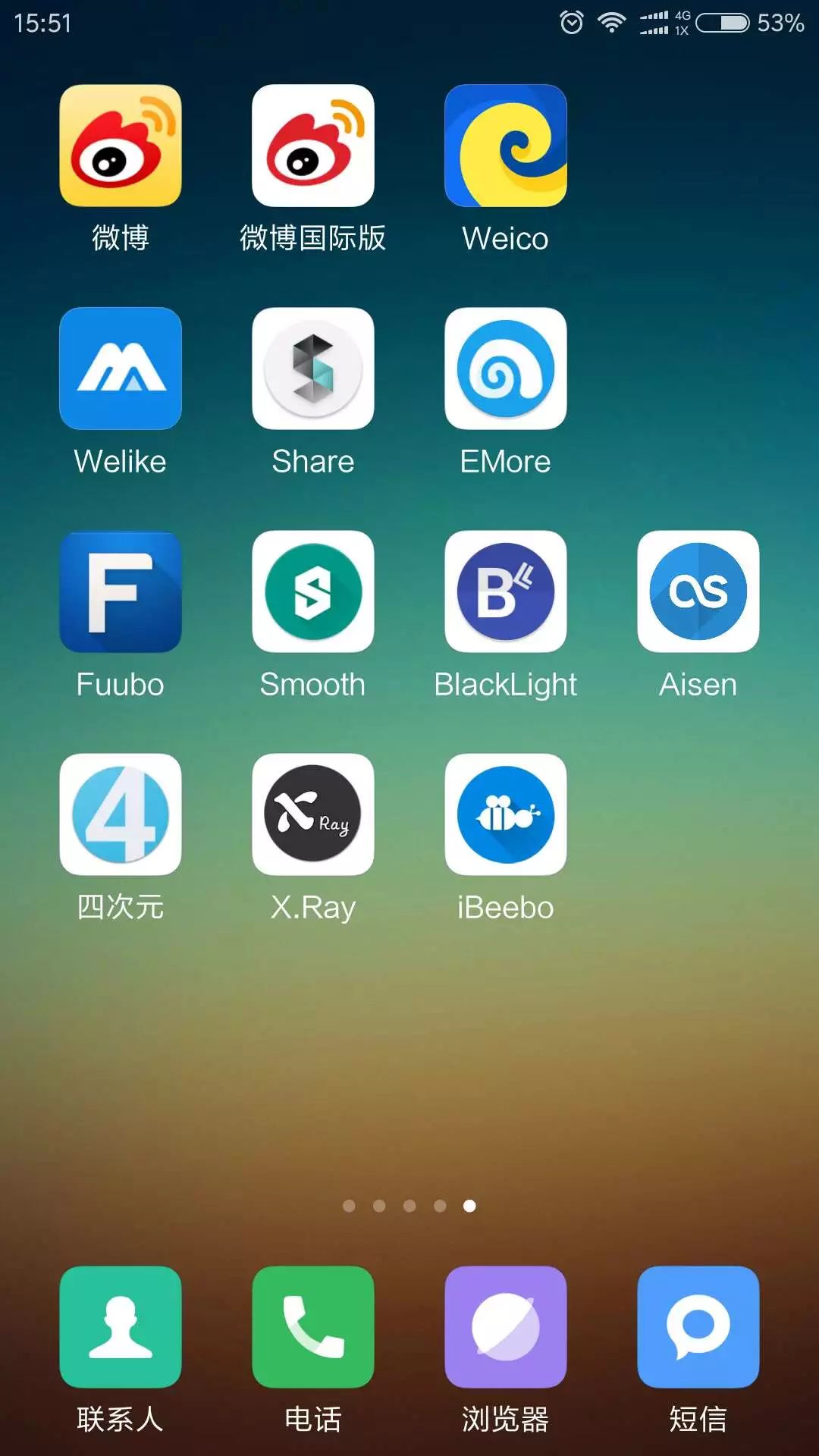Image resolution: width=819 pixels, height=1456 pixels.
Task: Launch the Welike app
Action: pyautogui.click(x=121, y=369)
